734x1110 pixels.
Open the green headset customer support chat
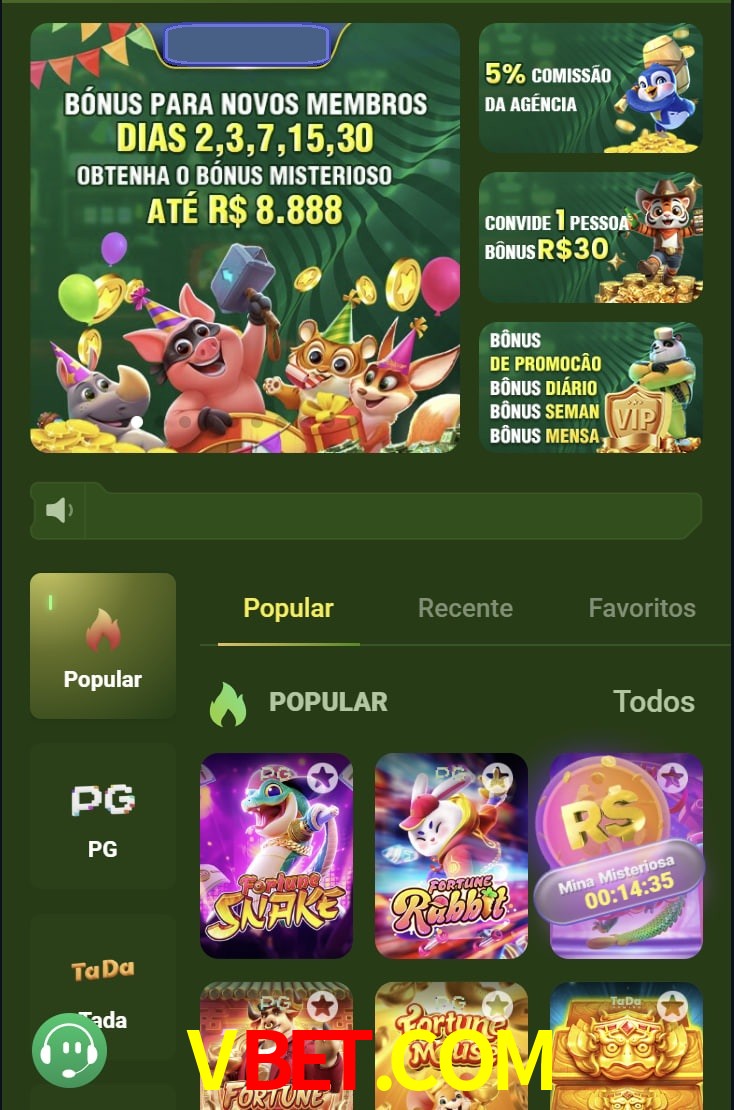coord(71,1048)
